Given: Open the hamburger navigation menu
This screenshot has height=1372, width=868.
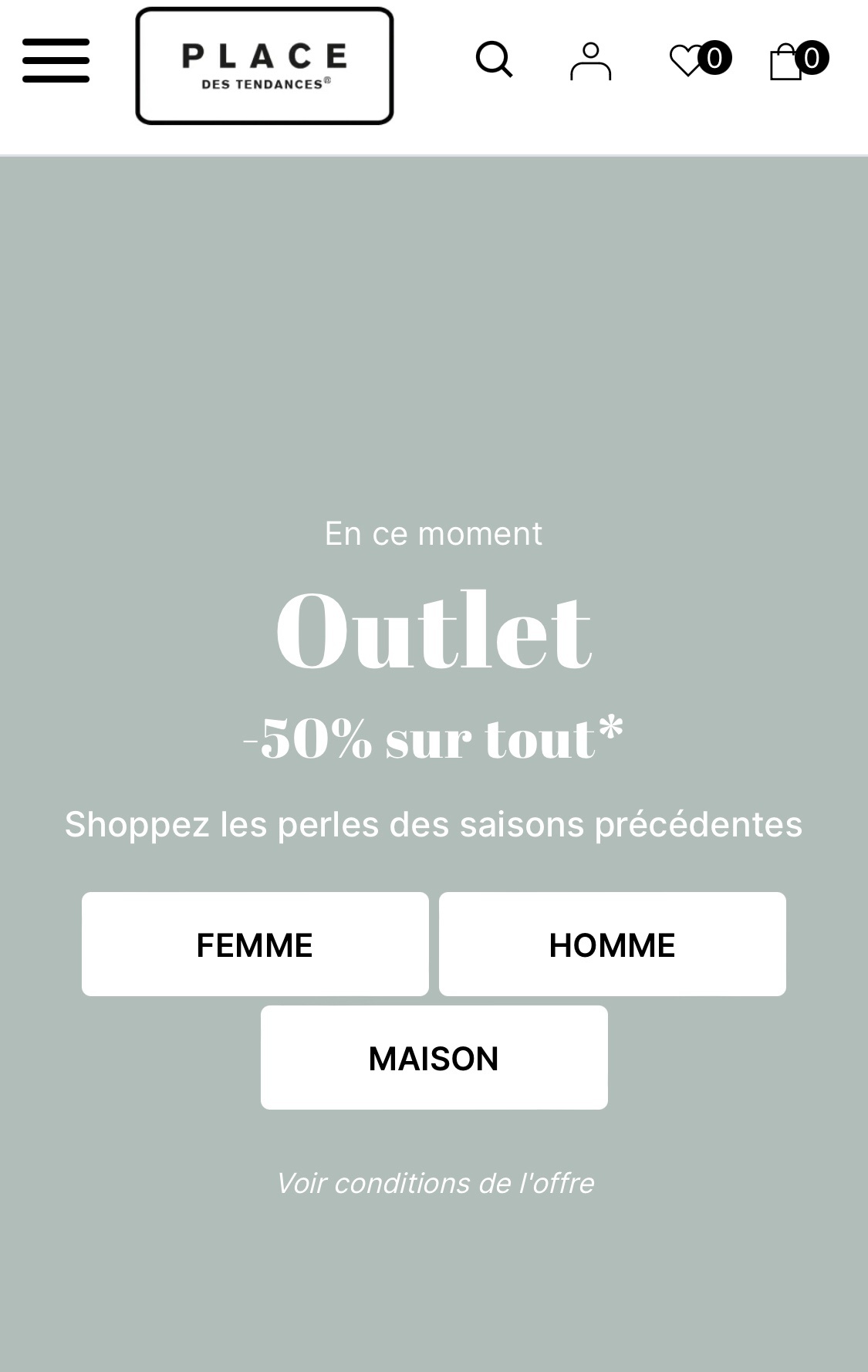Looking at the screenshot, I should point(56,60).
